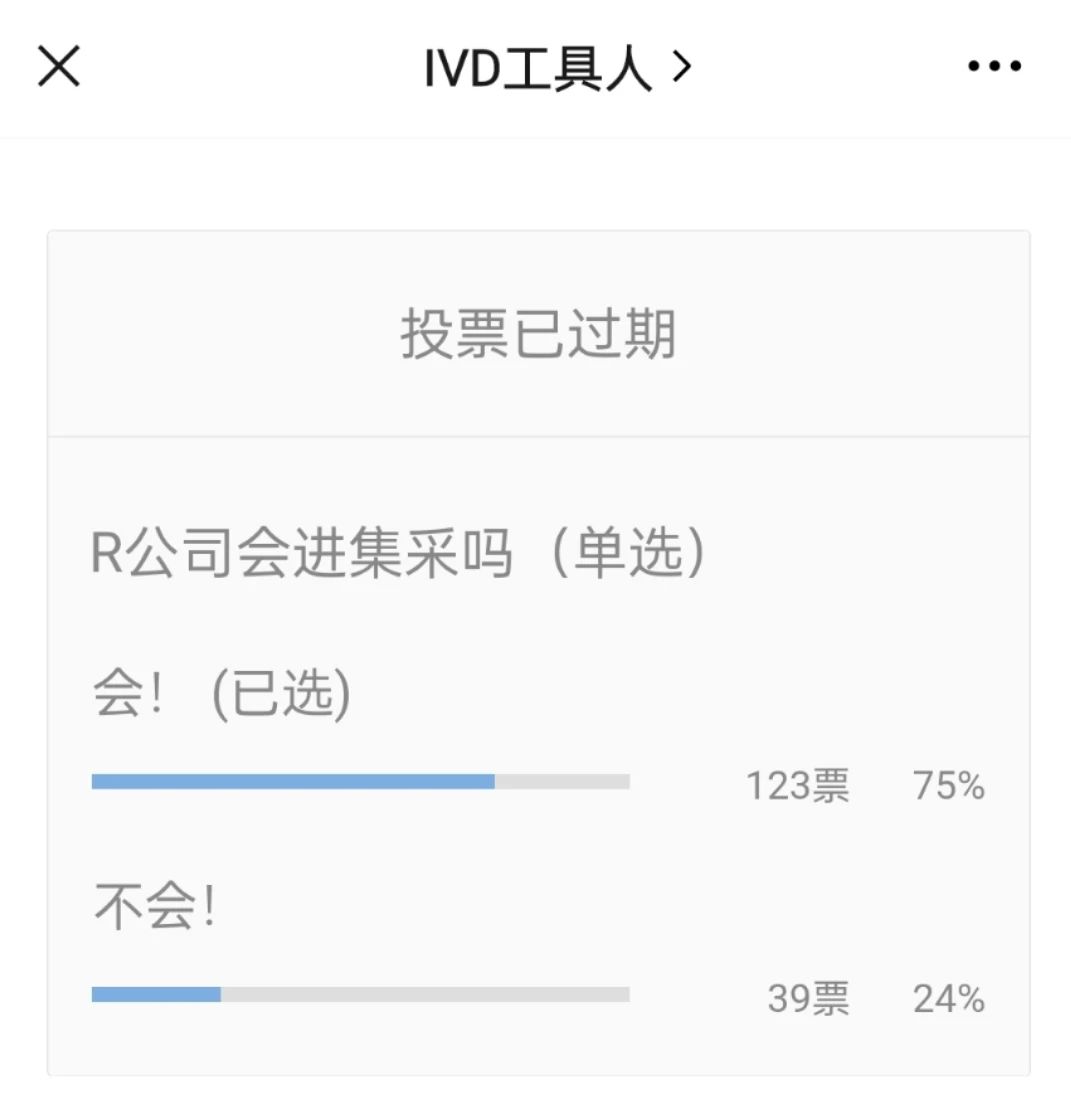Close the page with the X icon
Image resolution: width=1071 pixels, height=1103 pixels.
(x=58, y=67)
